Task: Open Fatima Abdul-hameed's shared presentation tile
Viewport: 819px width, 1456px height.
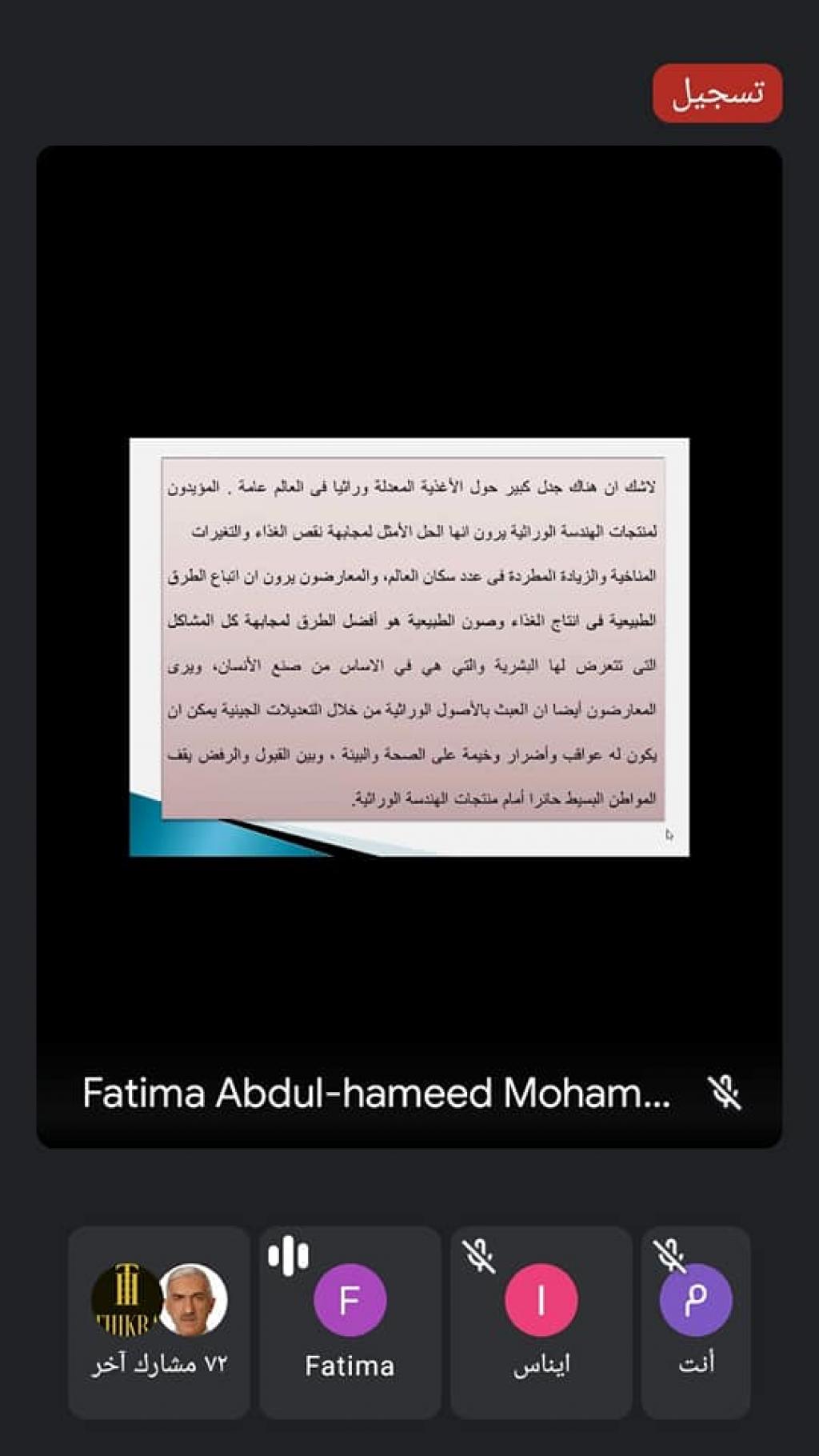Action: tap(409, 646)
